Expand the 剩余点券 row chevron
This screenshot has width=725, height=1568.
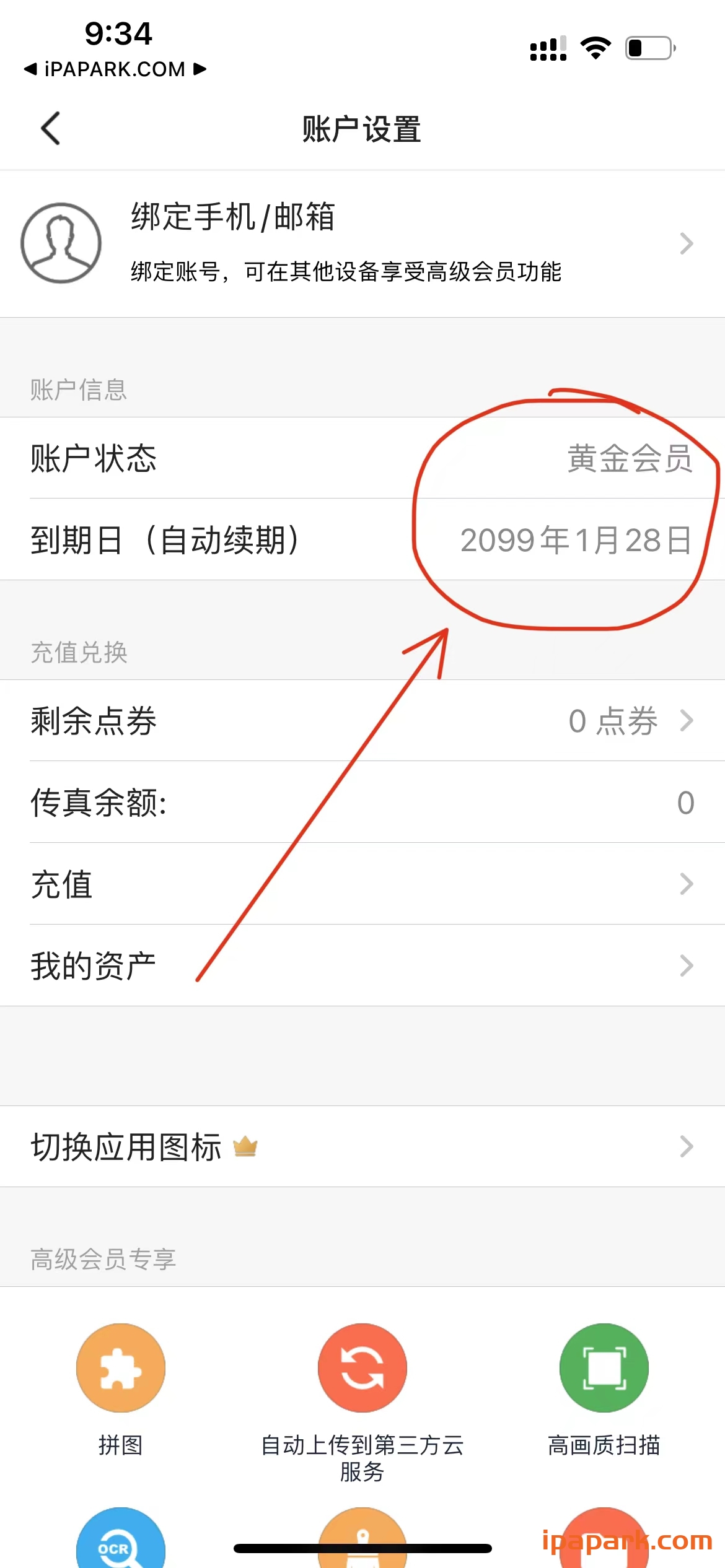coord(685,720)
